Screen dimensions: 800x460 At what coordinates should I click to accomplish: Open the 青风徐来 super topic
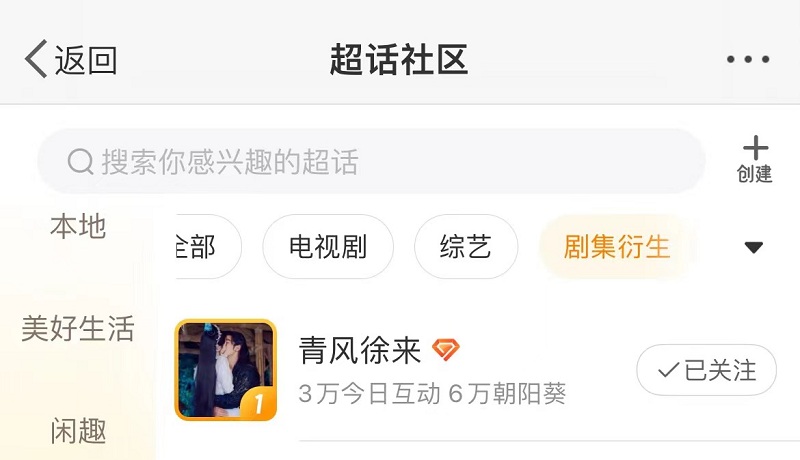coord(360,350)
